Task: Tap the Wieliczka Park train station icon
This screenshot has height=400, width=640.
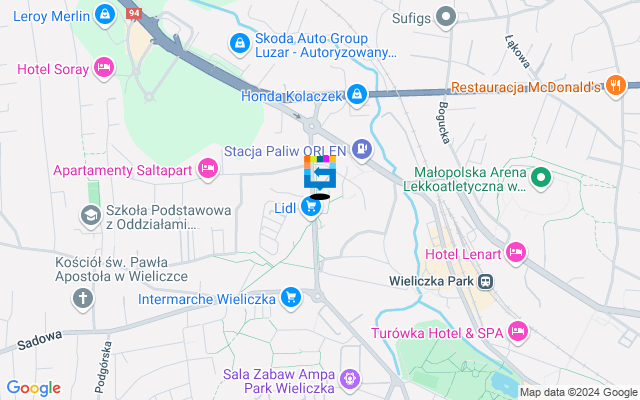Action: click(x=488, y=281)
